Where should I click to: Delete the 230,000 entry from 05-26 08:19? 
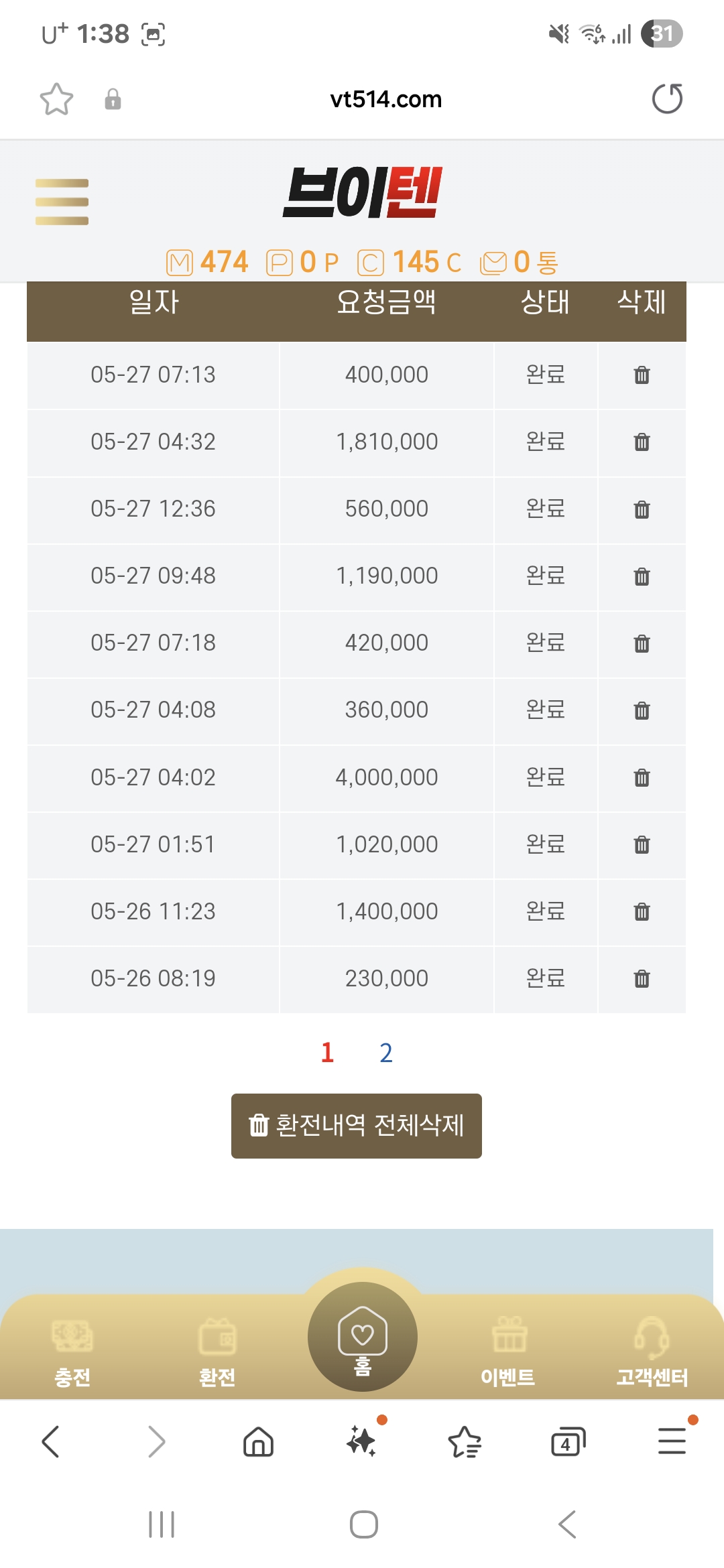tap(642, 978)
